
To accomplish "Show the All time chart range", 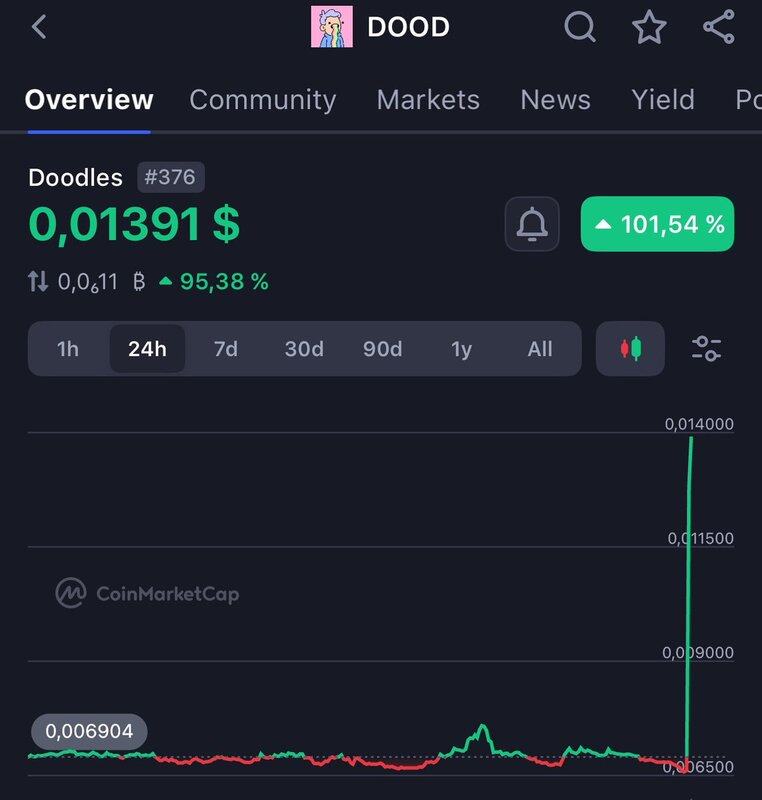I will (540, 349).
